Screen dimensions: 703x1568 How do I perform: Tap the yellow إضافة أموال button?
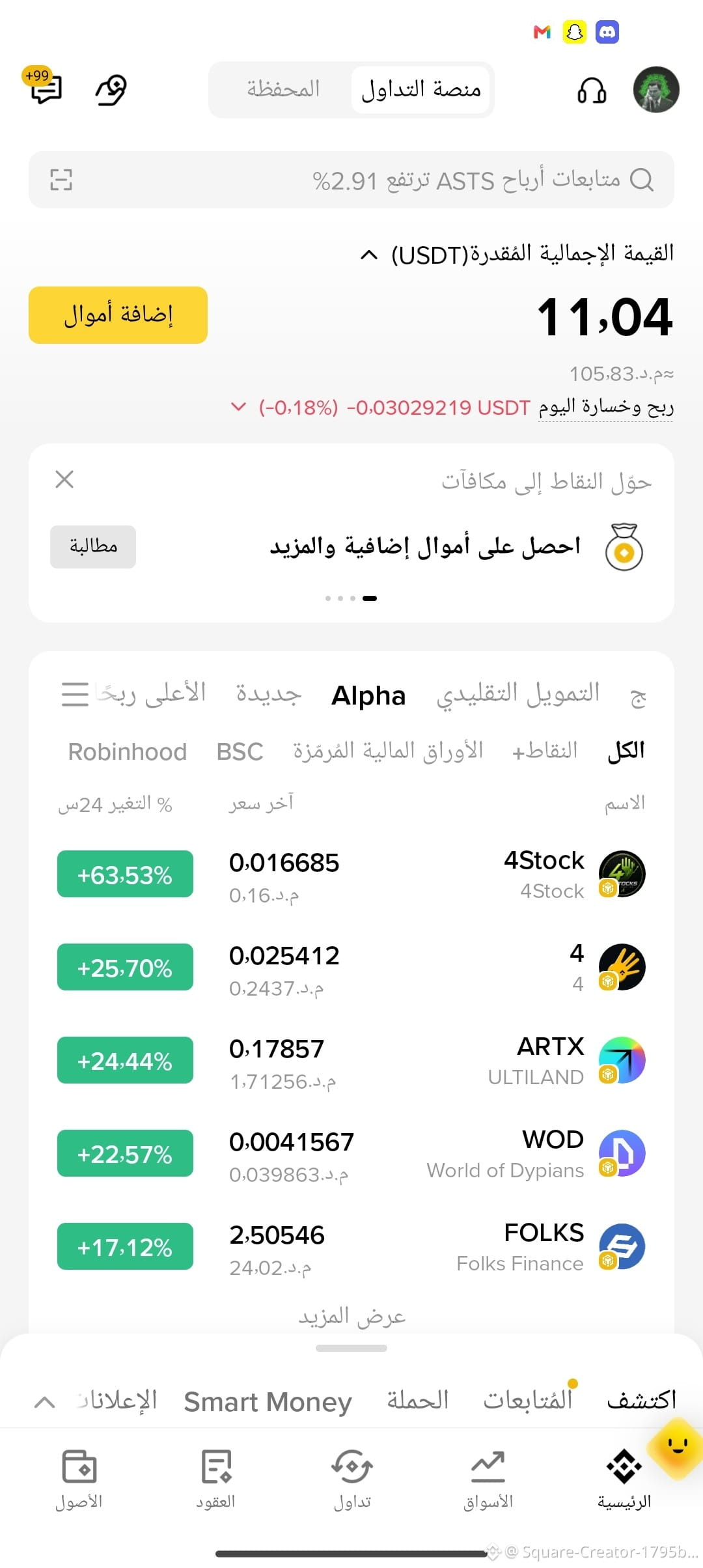118,315
